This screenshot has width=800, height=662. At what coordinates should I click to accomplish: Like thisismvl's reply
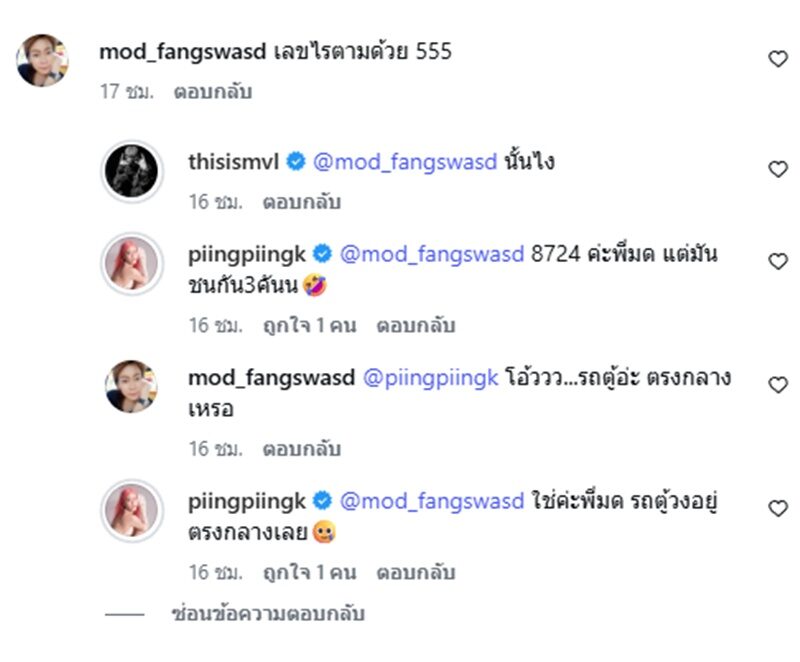pyautogui.click(x=777, y=170)
